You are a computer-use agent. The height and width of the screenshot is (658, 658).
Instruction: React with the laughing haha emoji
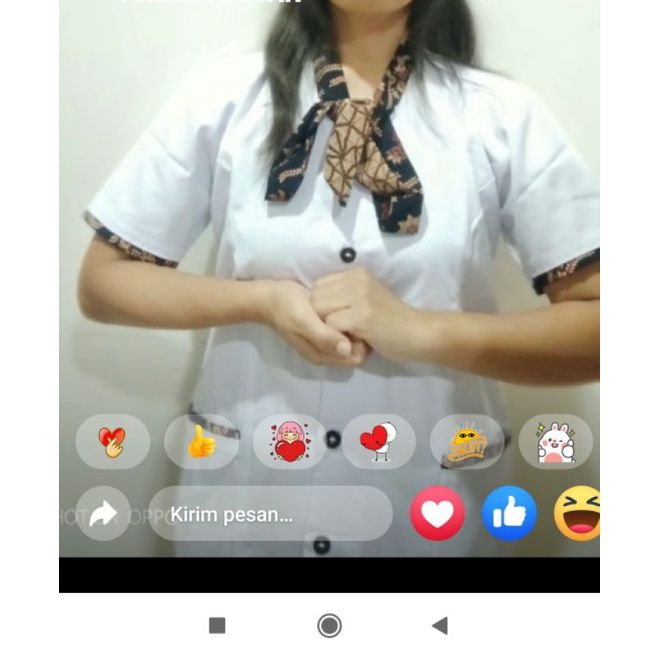coord(578,514)
